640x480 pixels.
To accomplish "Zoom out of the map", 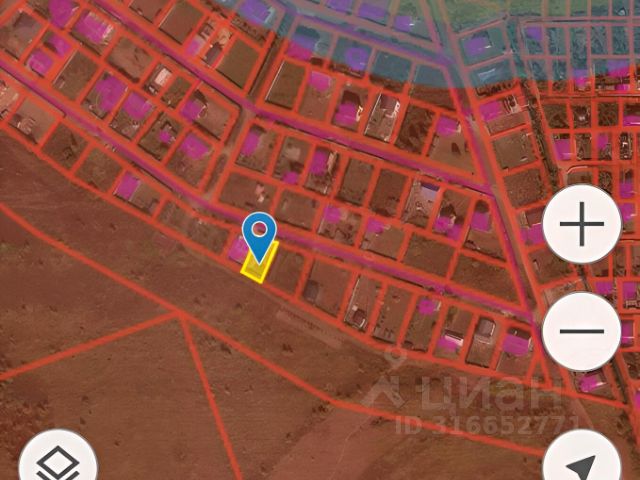I will point(581,332).
